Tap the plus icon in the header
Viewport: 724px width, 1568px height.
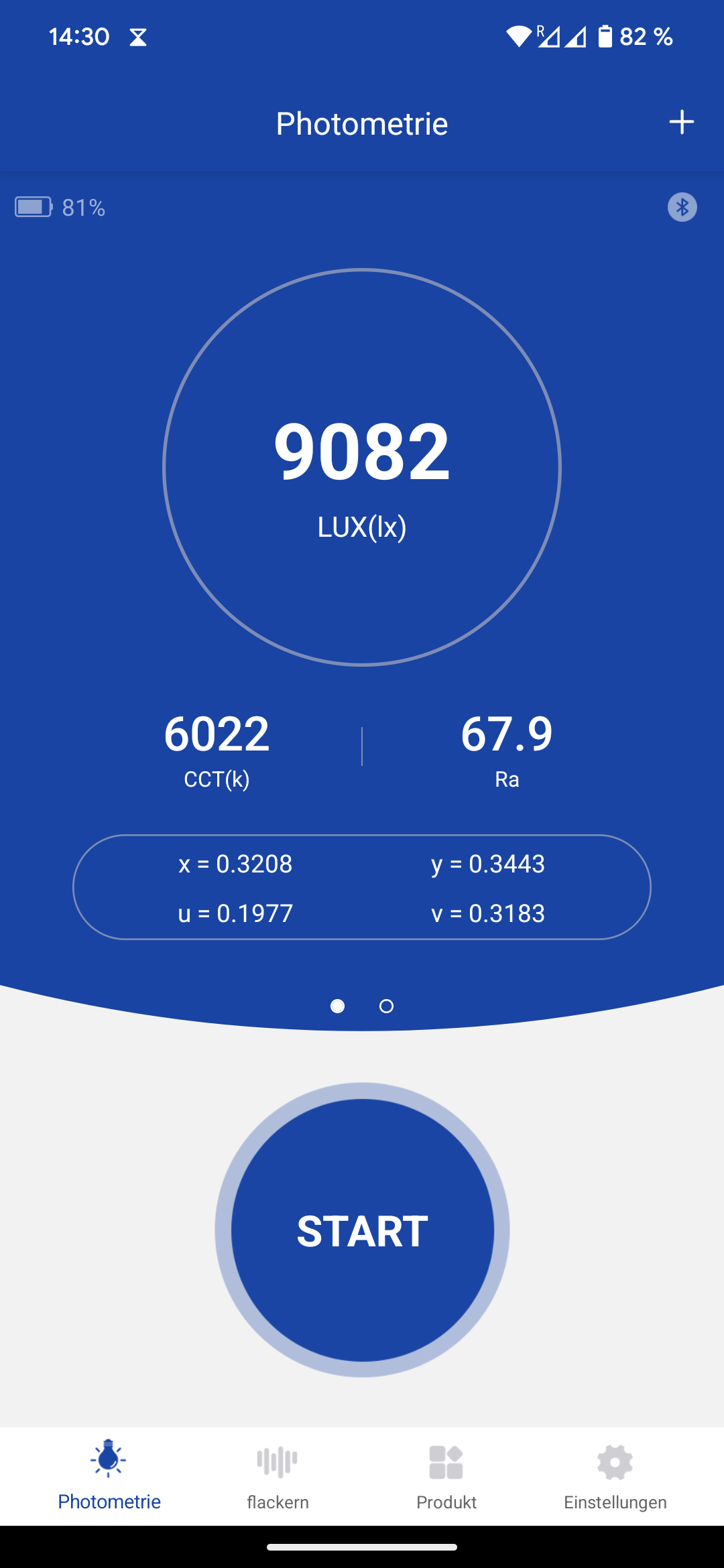[x=681, y=122]
